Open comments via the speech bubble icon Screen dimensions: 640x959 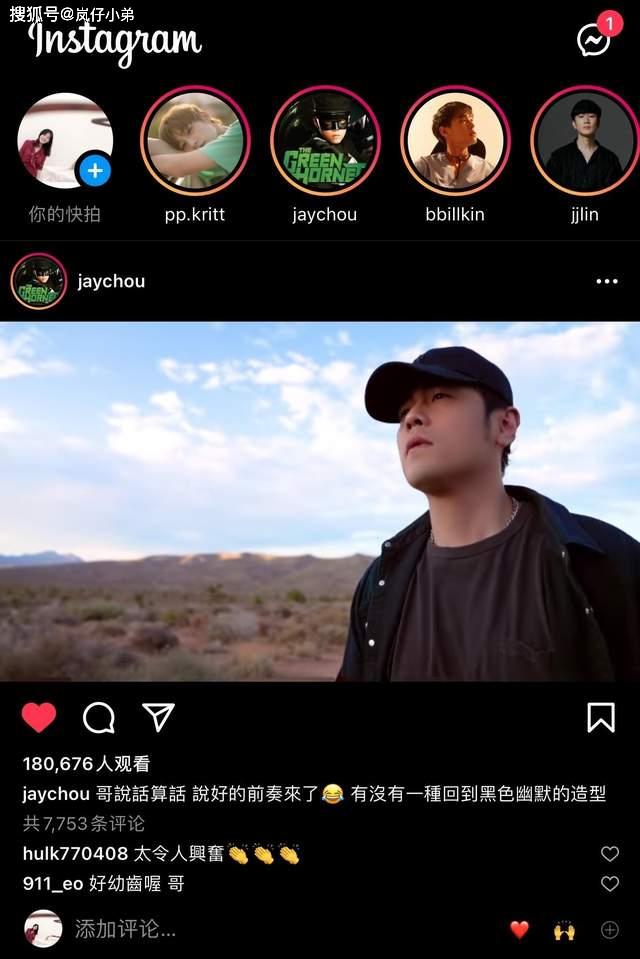[x=99, y=717]
